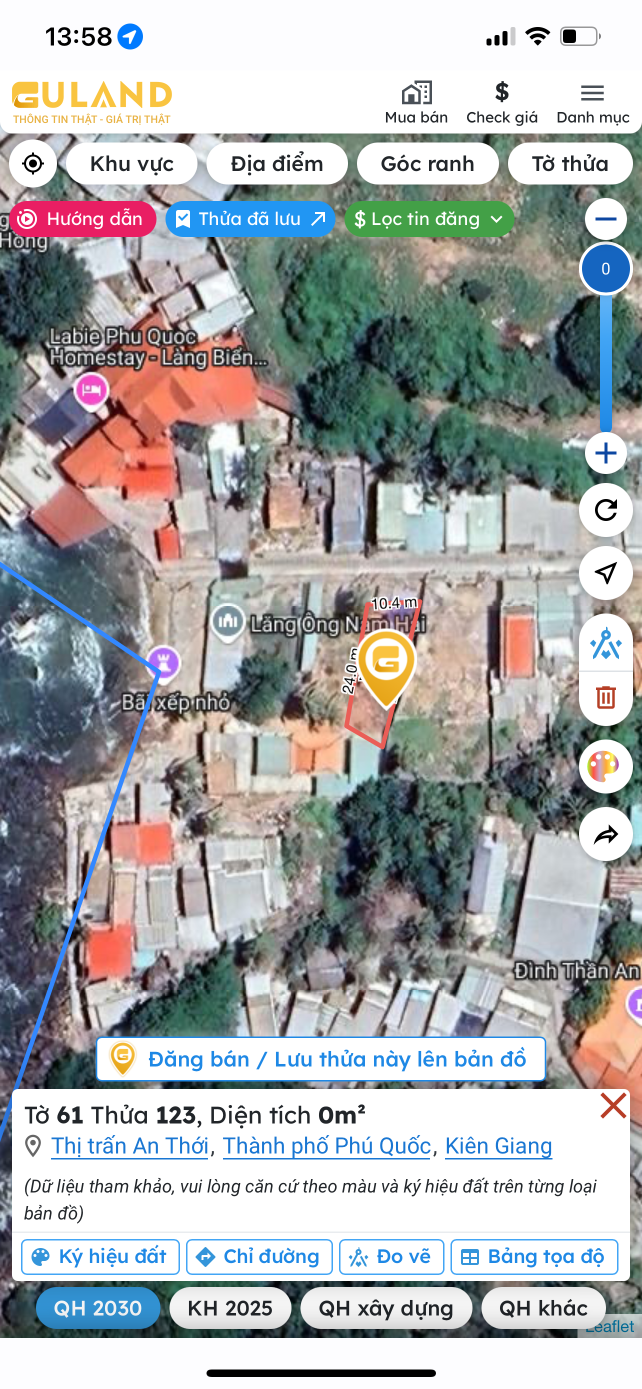Open the color palette button

605,767
